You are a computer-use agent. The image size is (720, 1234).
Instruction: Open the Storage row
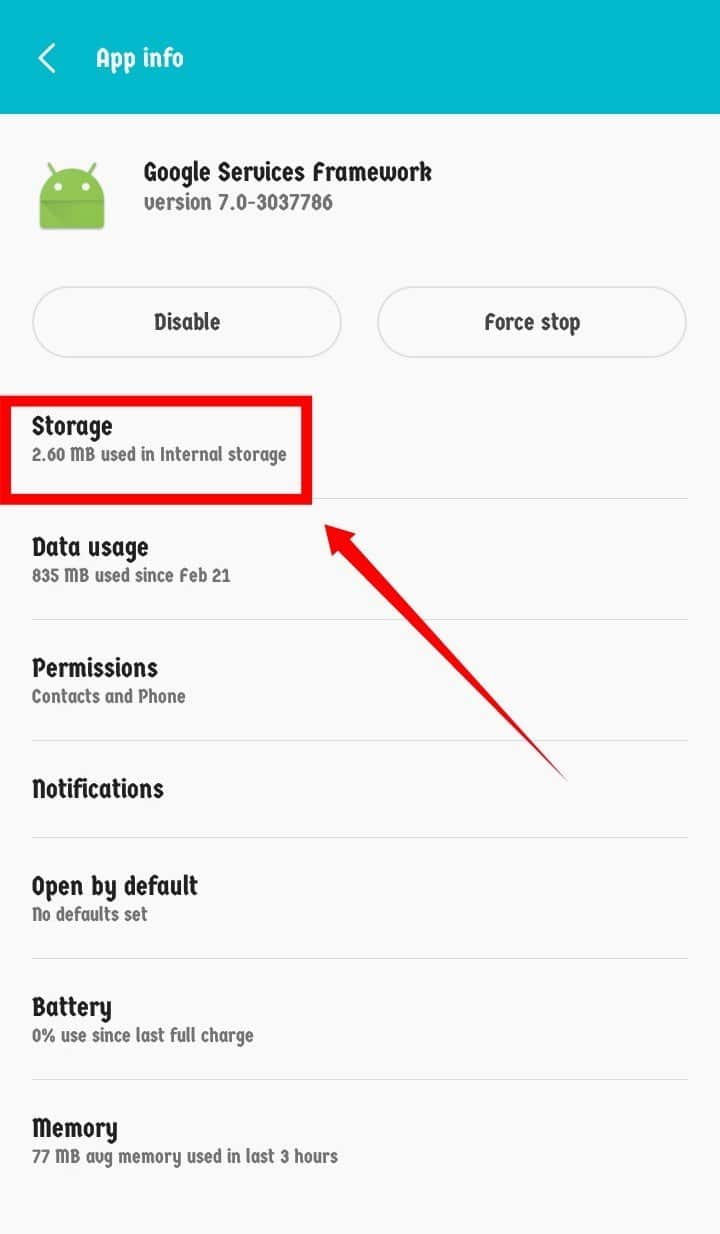pyautogui.click(x=360, y=441)
